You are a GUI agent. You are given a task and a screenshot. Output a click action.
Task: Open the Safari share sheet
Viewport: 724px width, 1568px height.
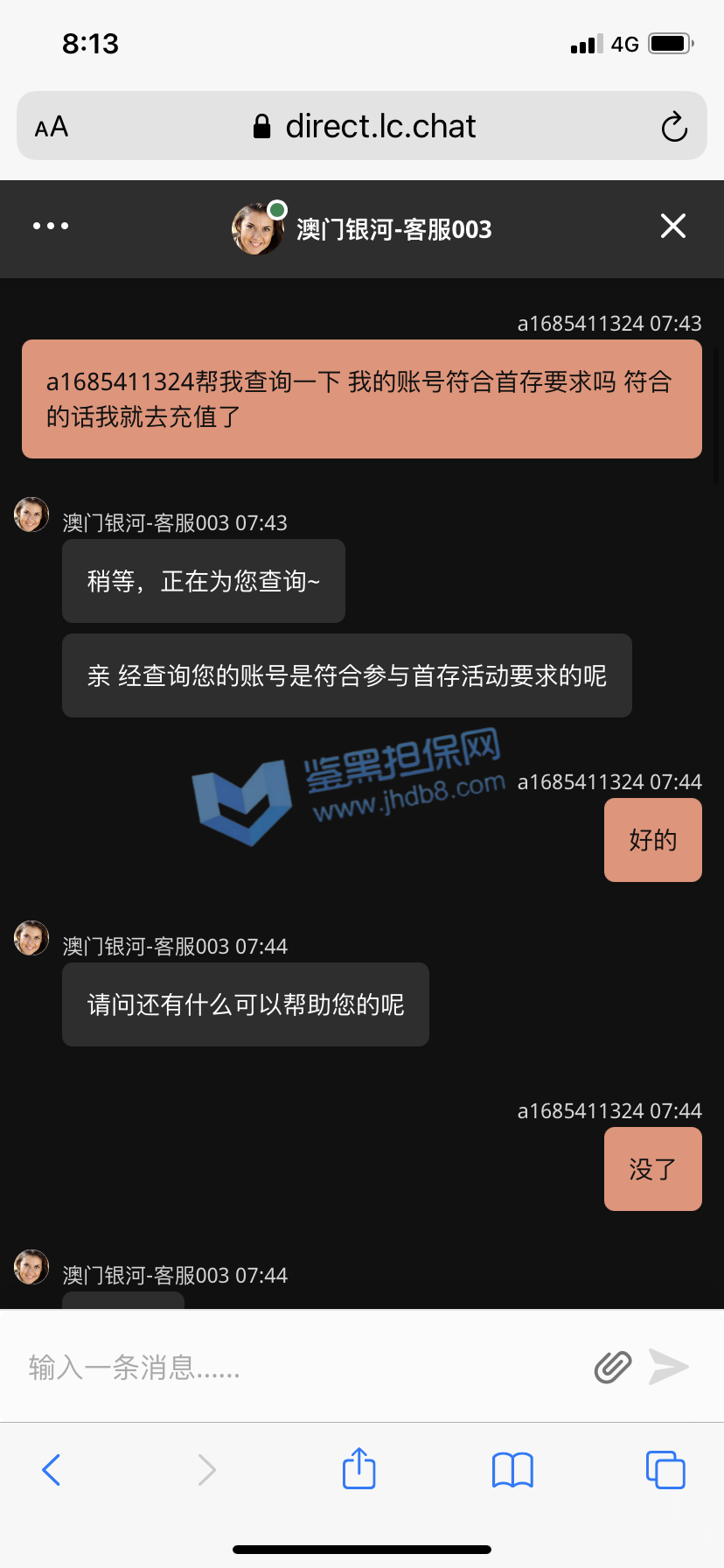point(359,1468)
